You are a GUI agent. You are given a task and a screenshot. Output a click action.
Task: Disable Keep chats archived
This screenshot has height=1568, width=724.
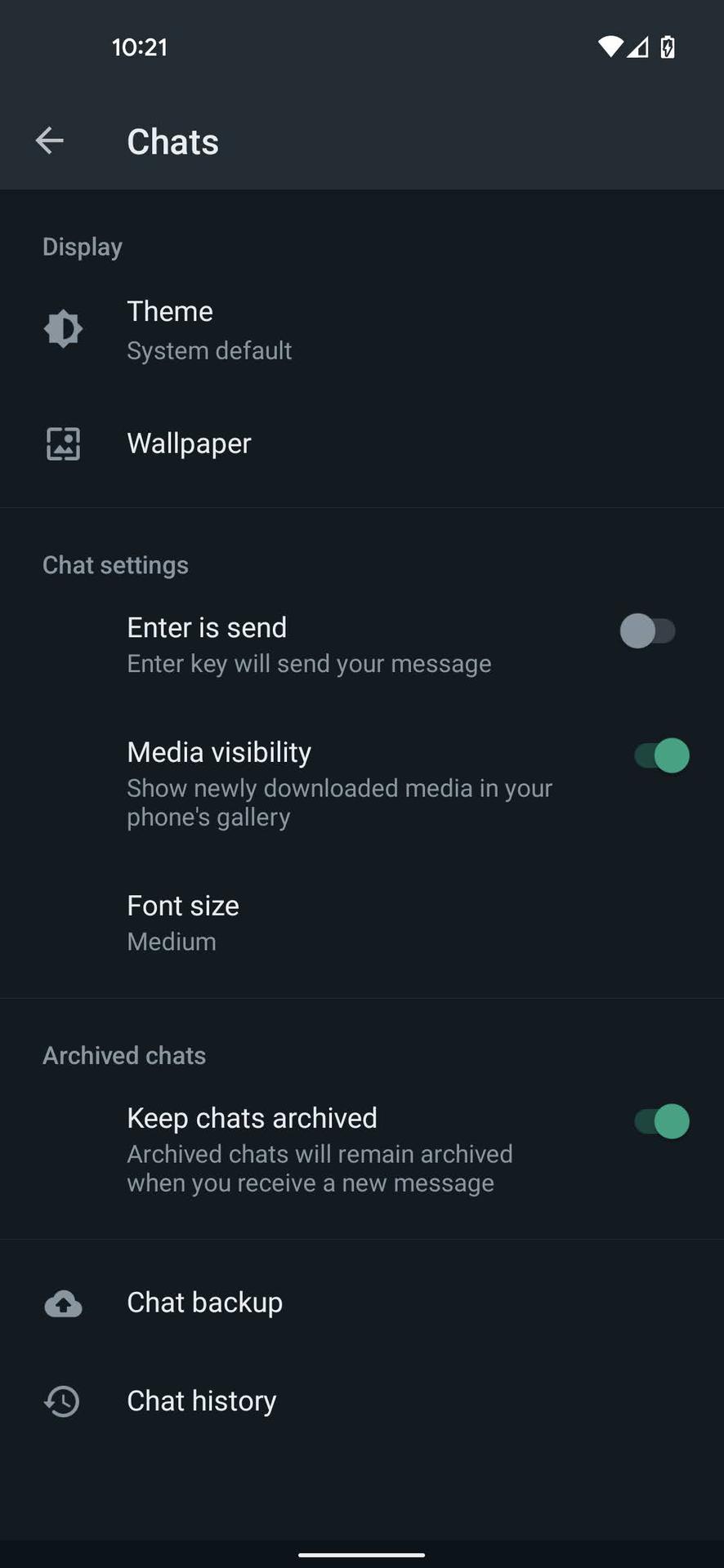(661, 1121)
